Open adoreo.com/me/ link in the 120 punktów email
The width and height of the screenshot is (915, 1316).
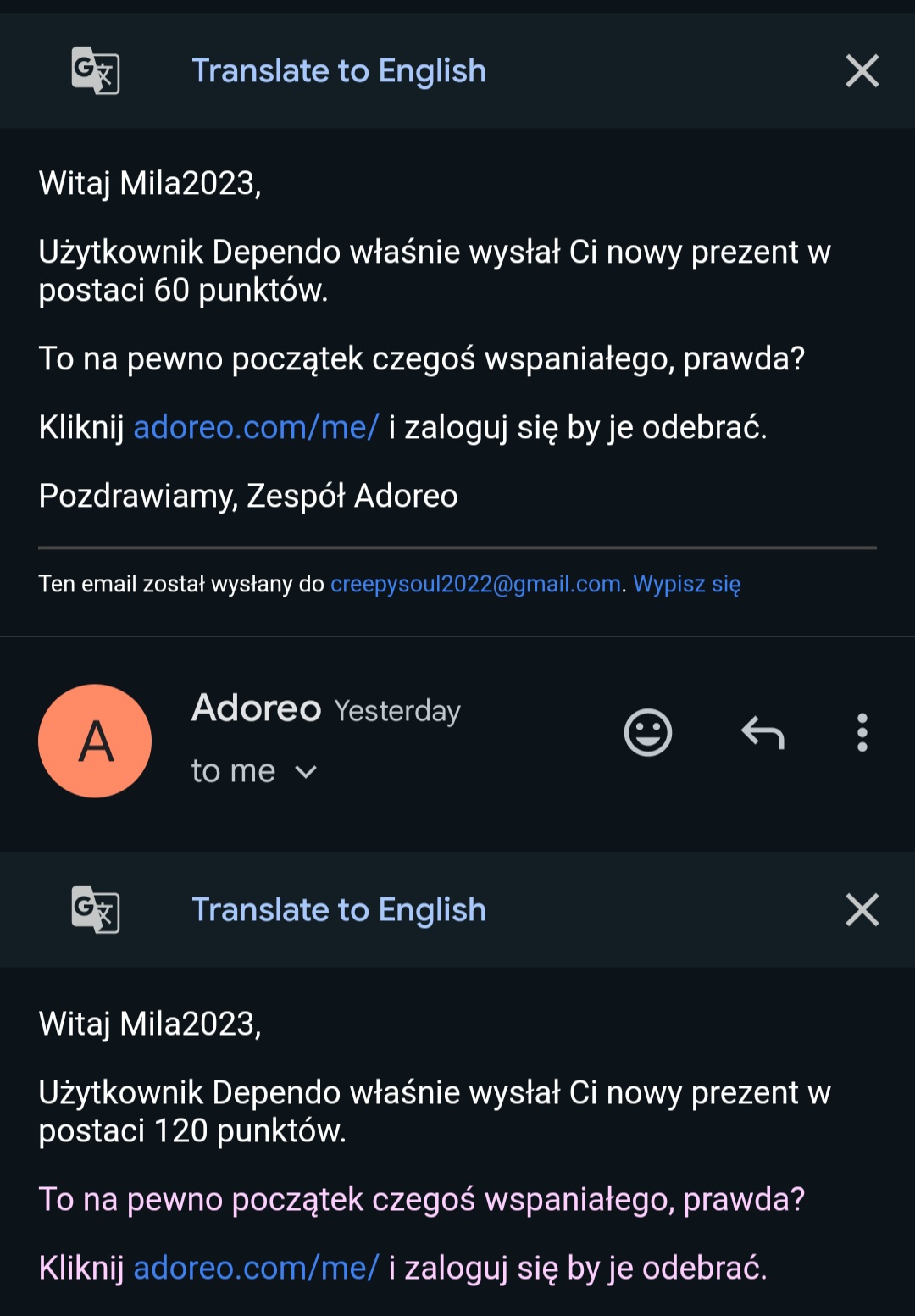click(x=256, y=1269)
